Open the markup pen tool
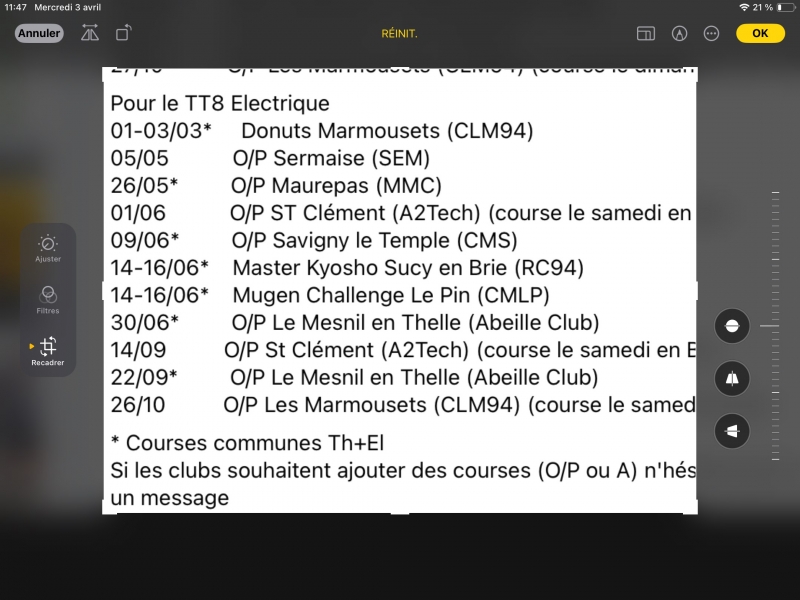800x600 pixels. pyautogui.click(x=679, y=34)
